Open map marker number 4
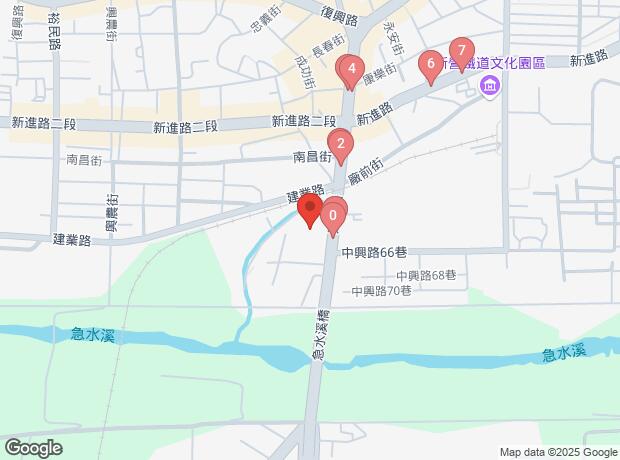The height and width of the screenshot is (460, 620). (x=352, y=69)
